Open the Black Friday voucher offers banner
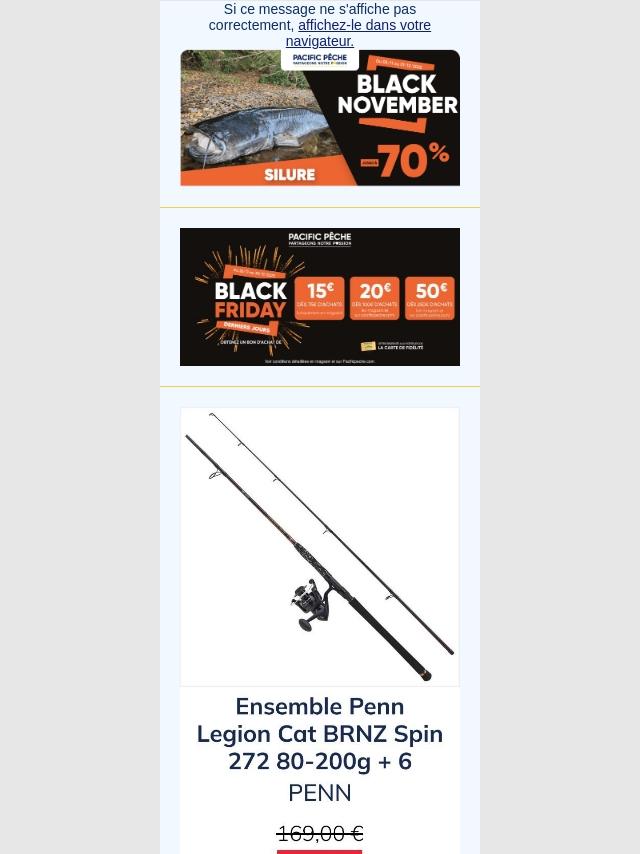This screenshot has width=640, height=854. (320, 297)
